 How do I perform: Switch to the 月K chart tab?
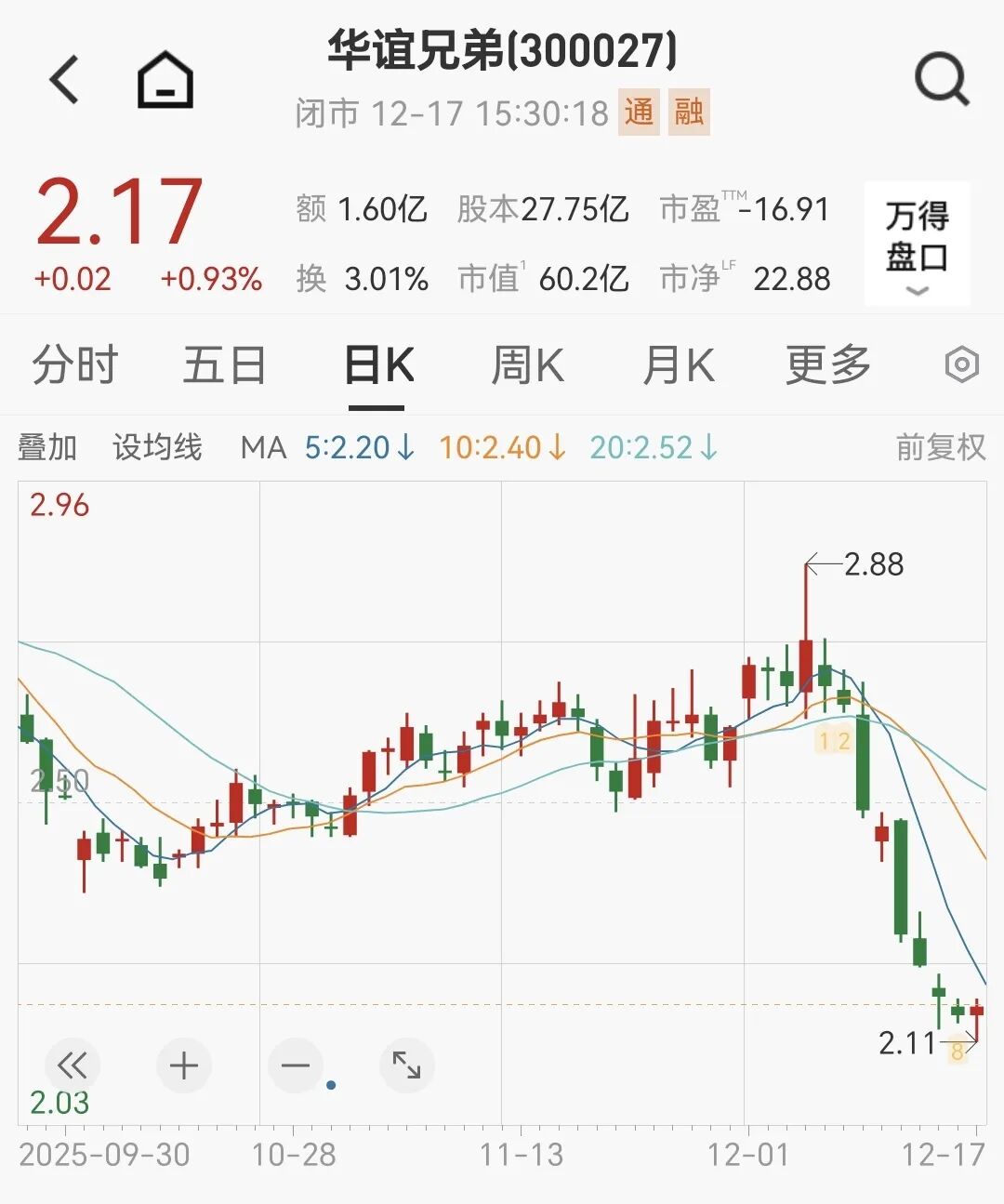679,364
